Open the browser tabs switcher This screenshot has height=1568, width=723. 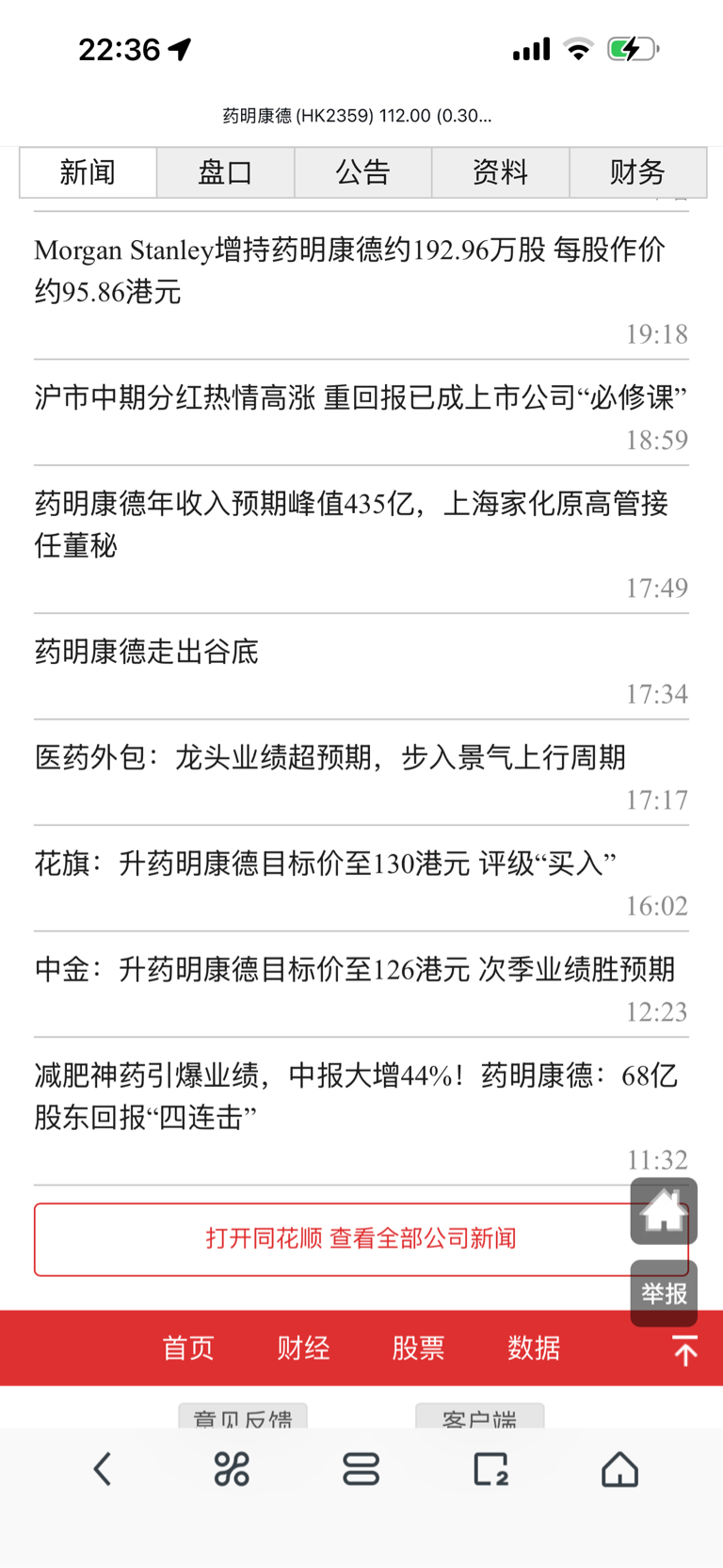tap(490, 1469)
